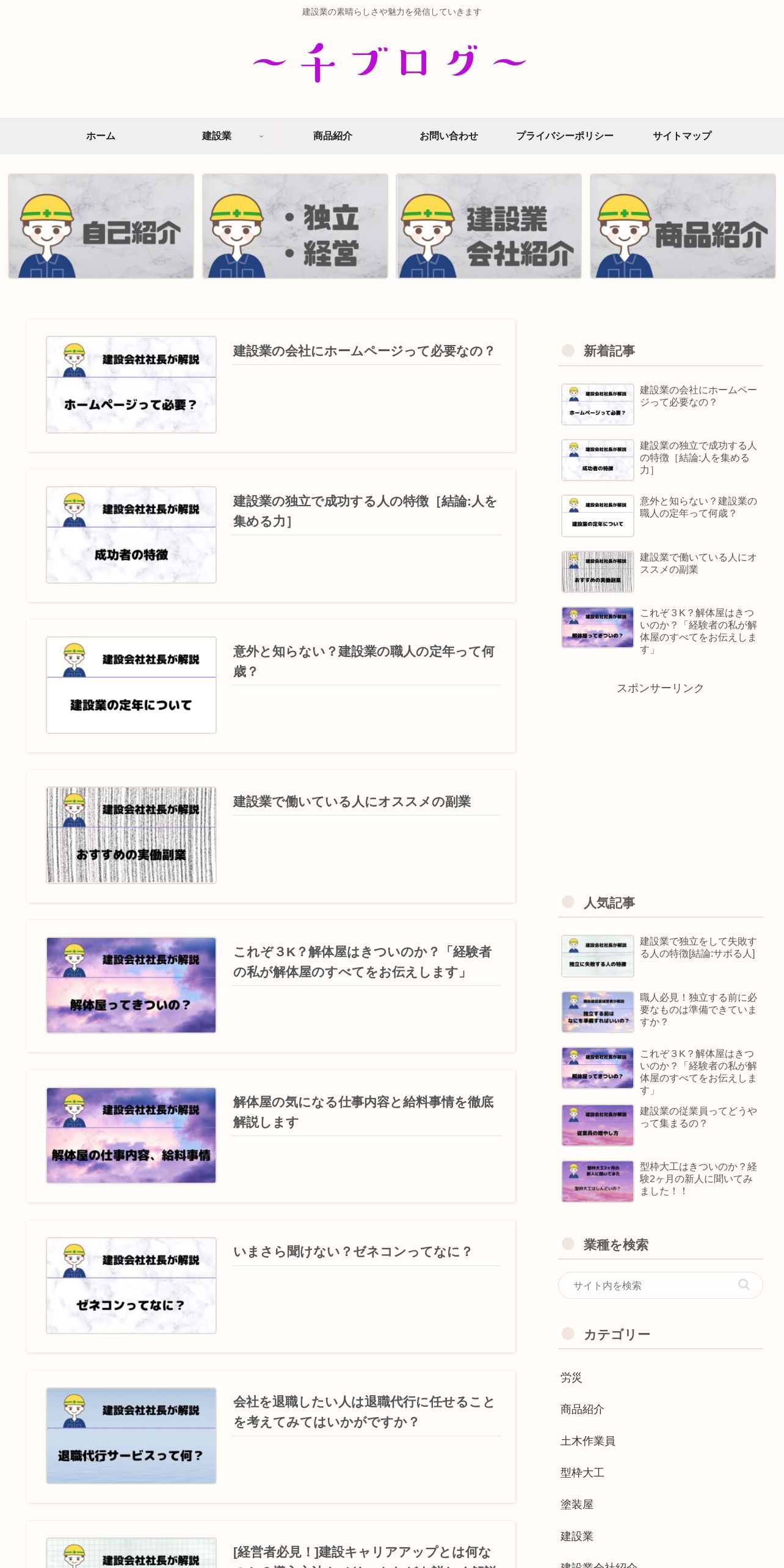Expand the 建設業 dropdown menu
The width and height of the screenshot is (784, 1568).
tap(217, 136)
